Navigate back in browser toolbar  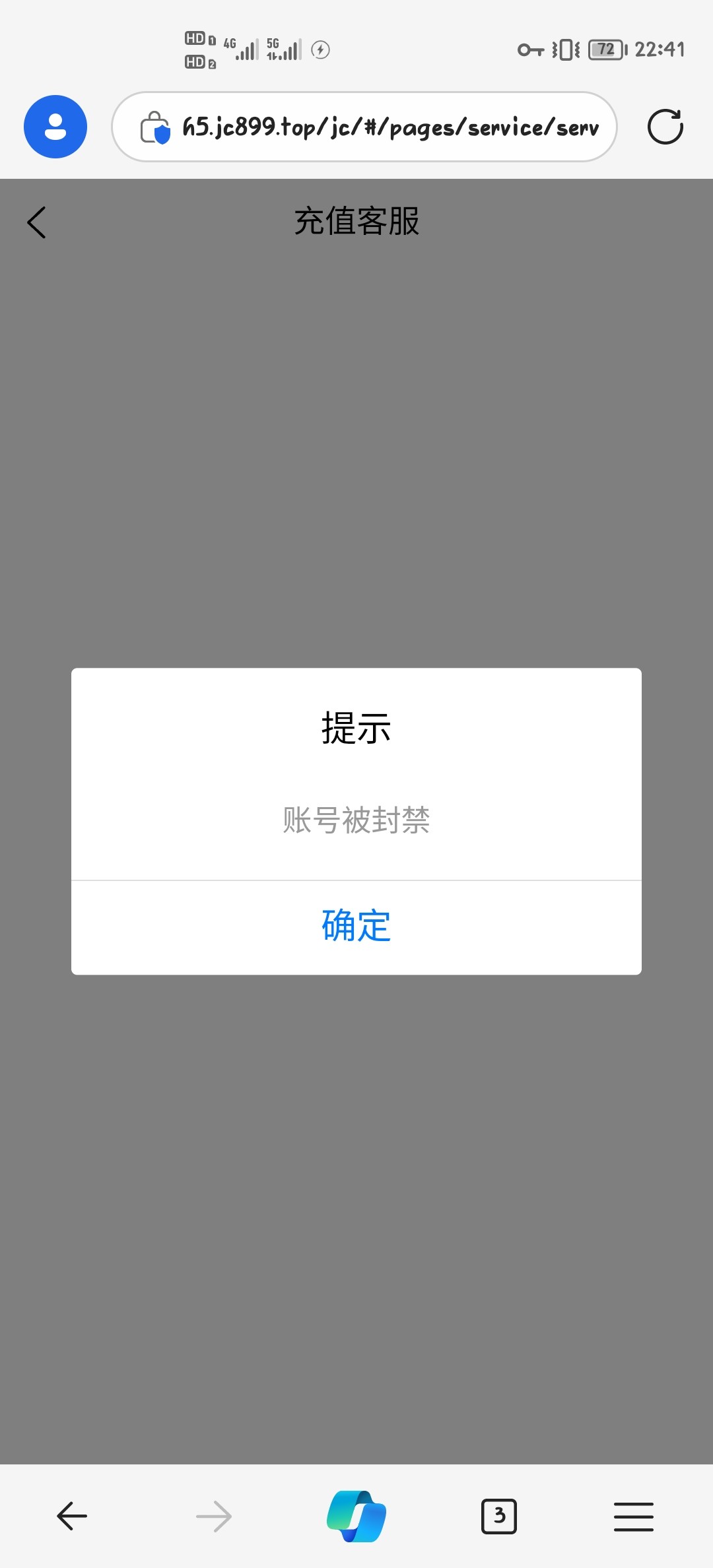click(72, 1516)
